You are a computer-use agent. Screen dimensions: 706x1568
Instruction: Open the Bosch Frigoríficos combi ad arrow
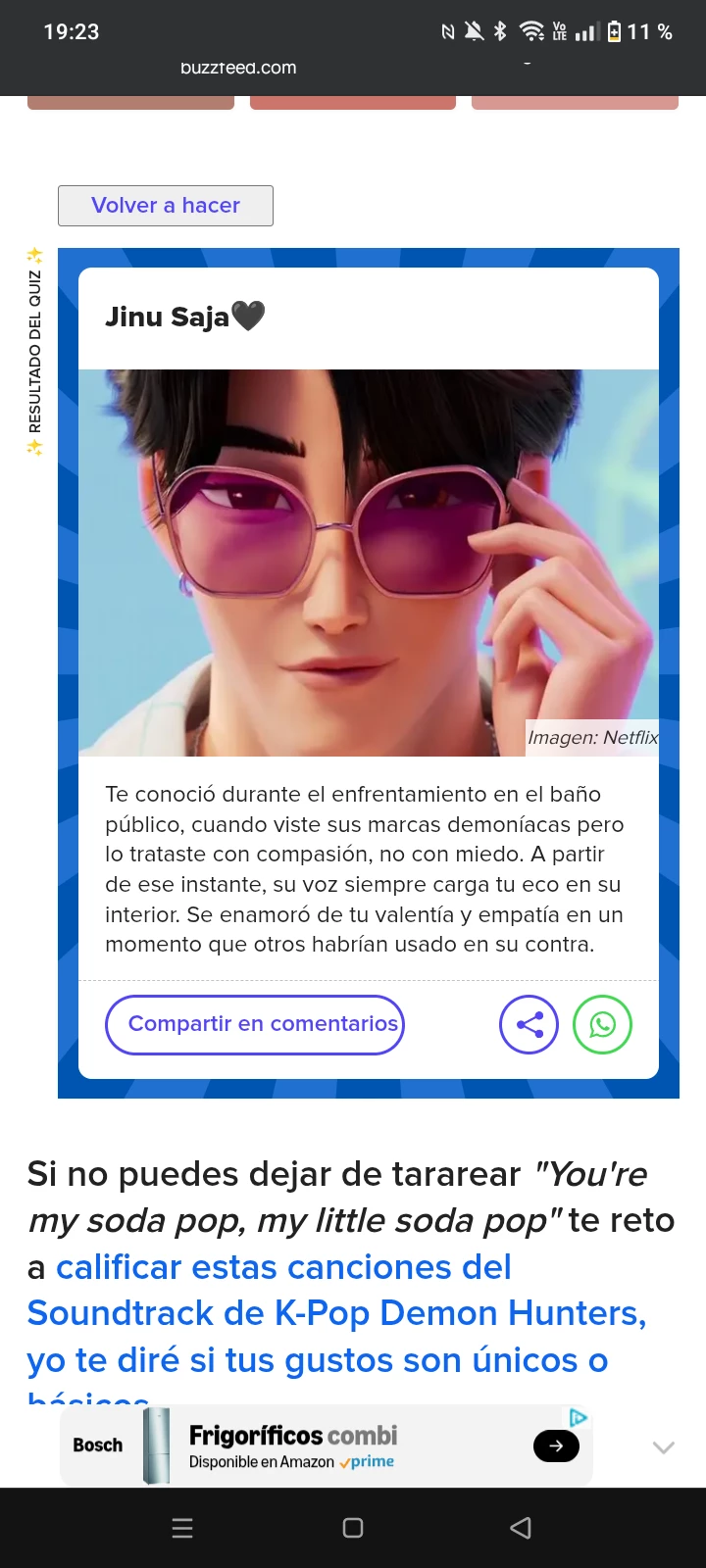556,1445
